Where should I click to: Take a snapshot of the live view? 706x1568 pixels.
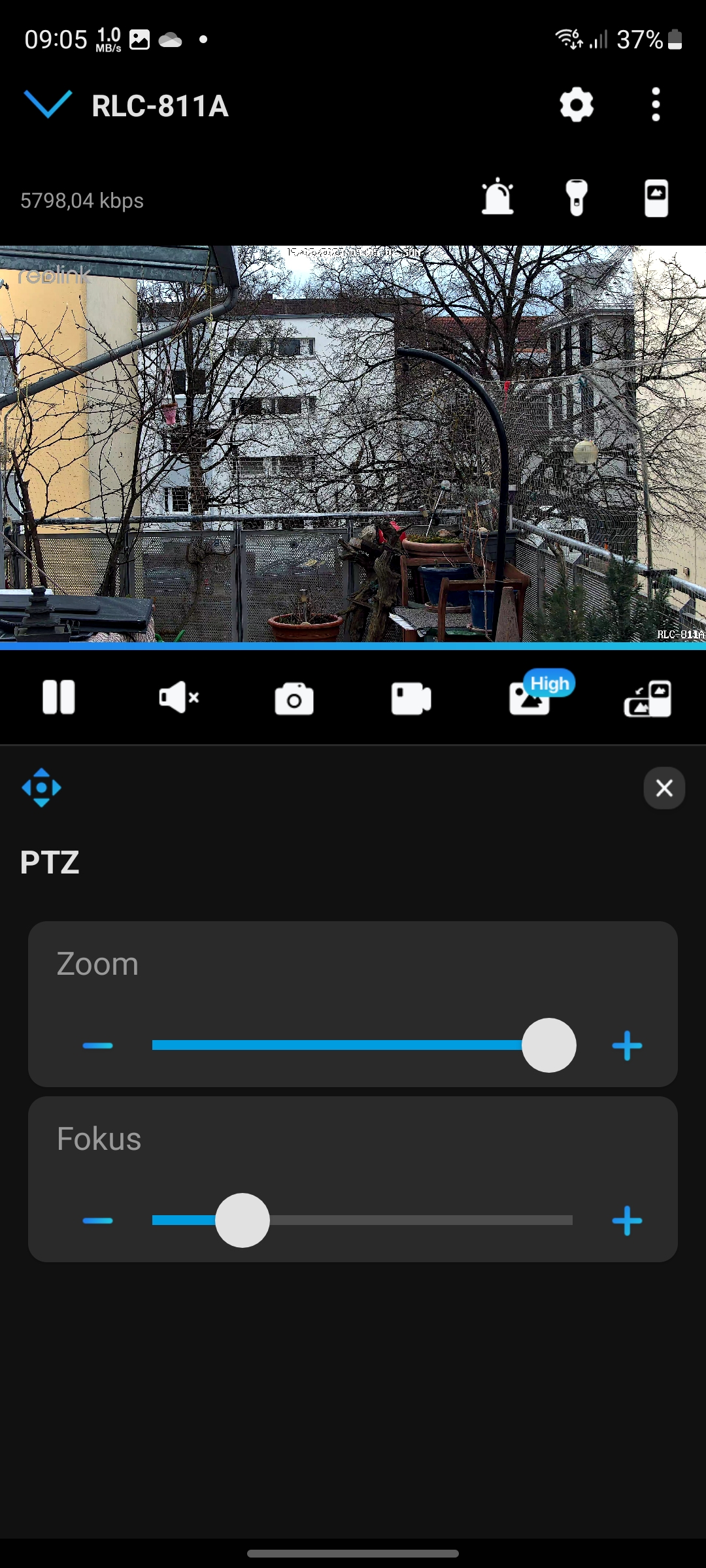[294, 699]
